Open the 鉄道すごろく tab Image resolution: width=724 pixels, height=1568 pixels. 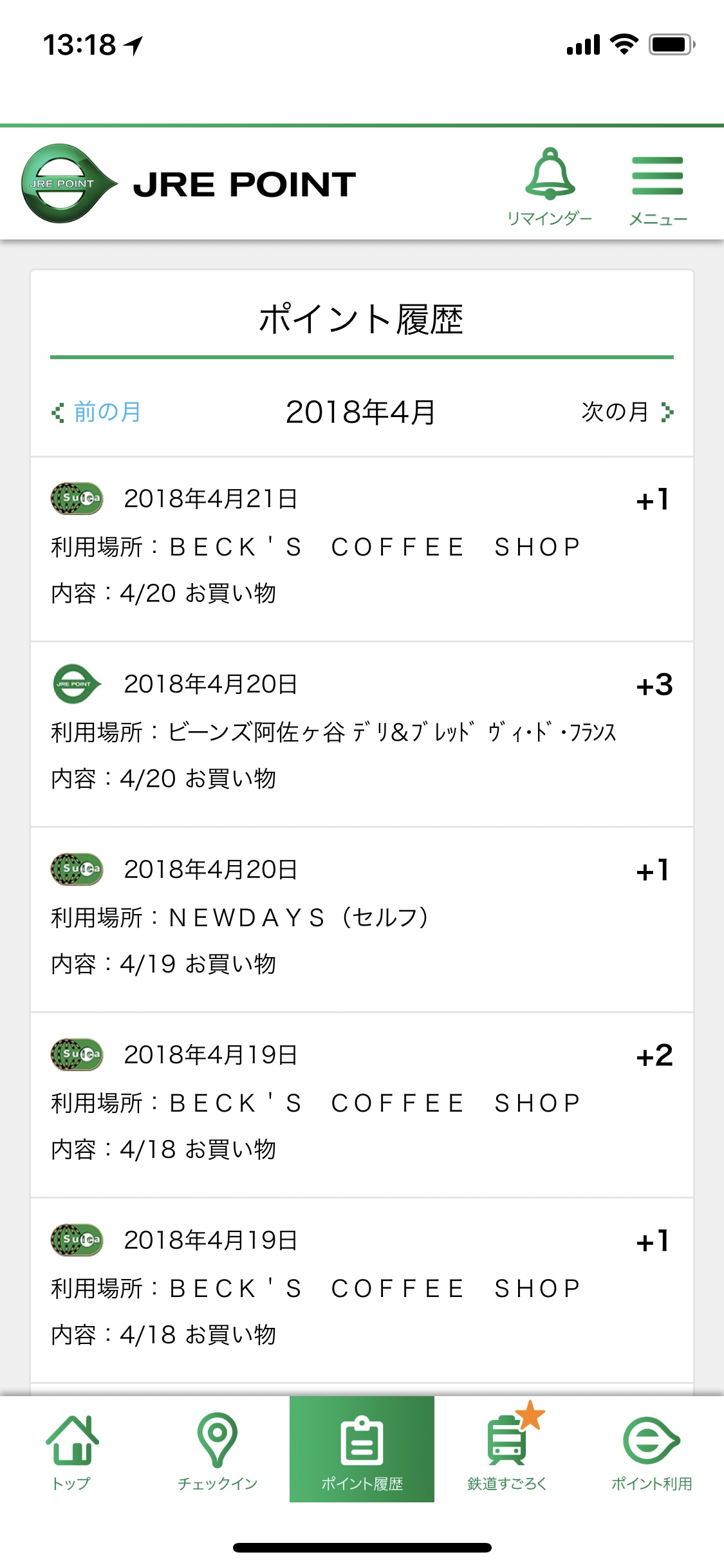[507, 1450]
